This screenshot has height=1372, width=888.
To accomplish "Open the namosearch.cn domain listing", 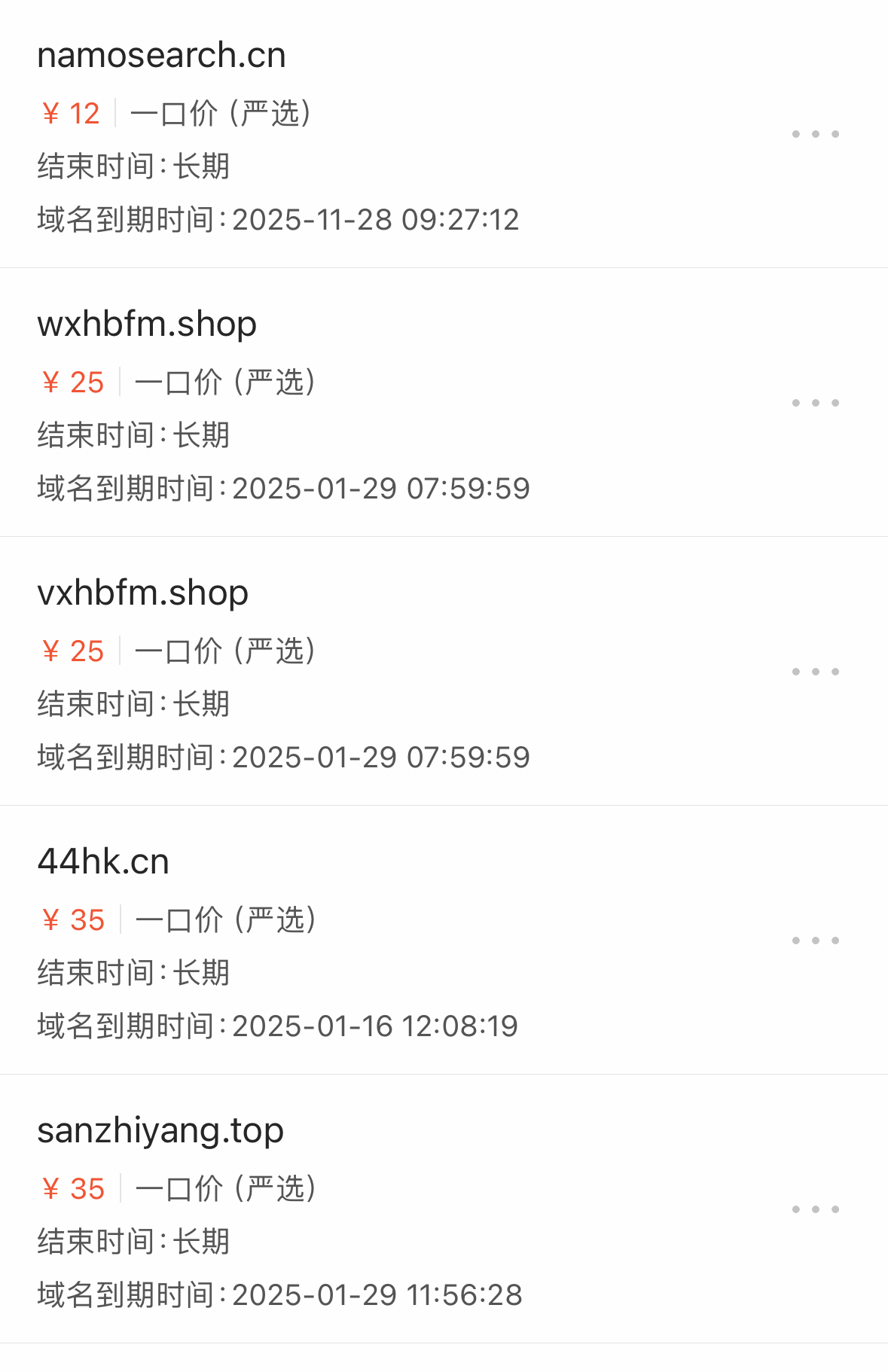I will point(161,56).
